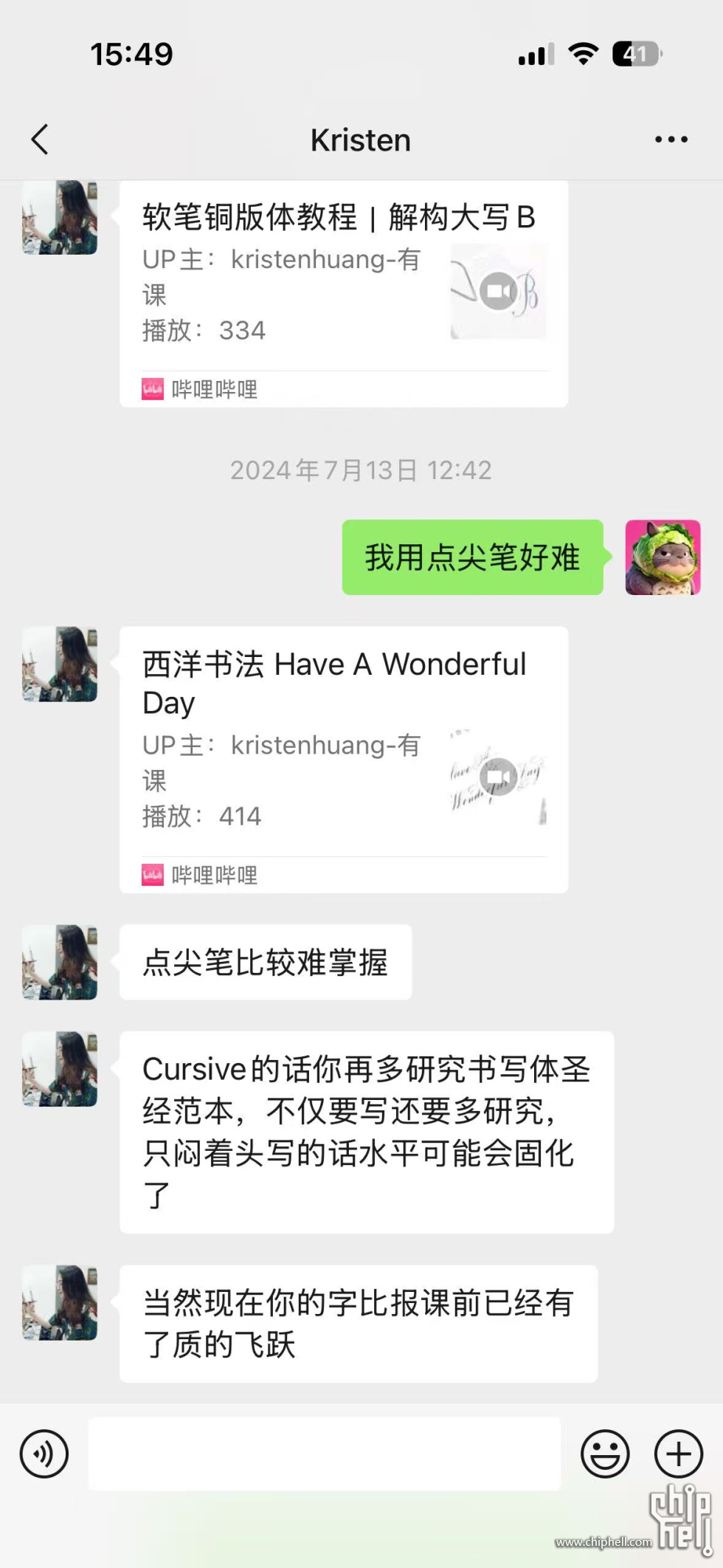The image size is (723, 1568).
Task: Open the 西洋书法 Have A Wonderful Day card
Action: click(343, 759)
